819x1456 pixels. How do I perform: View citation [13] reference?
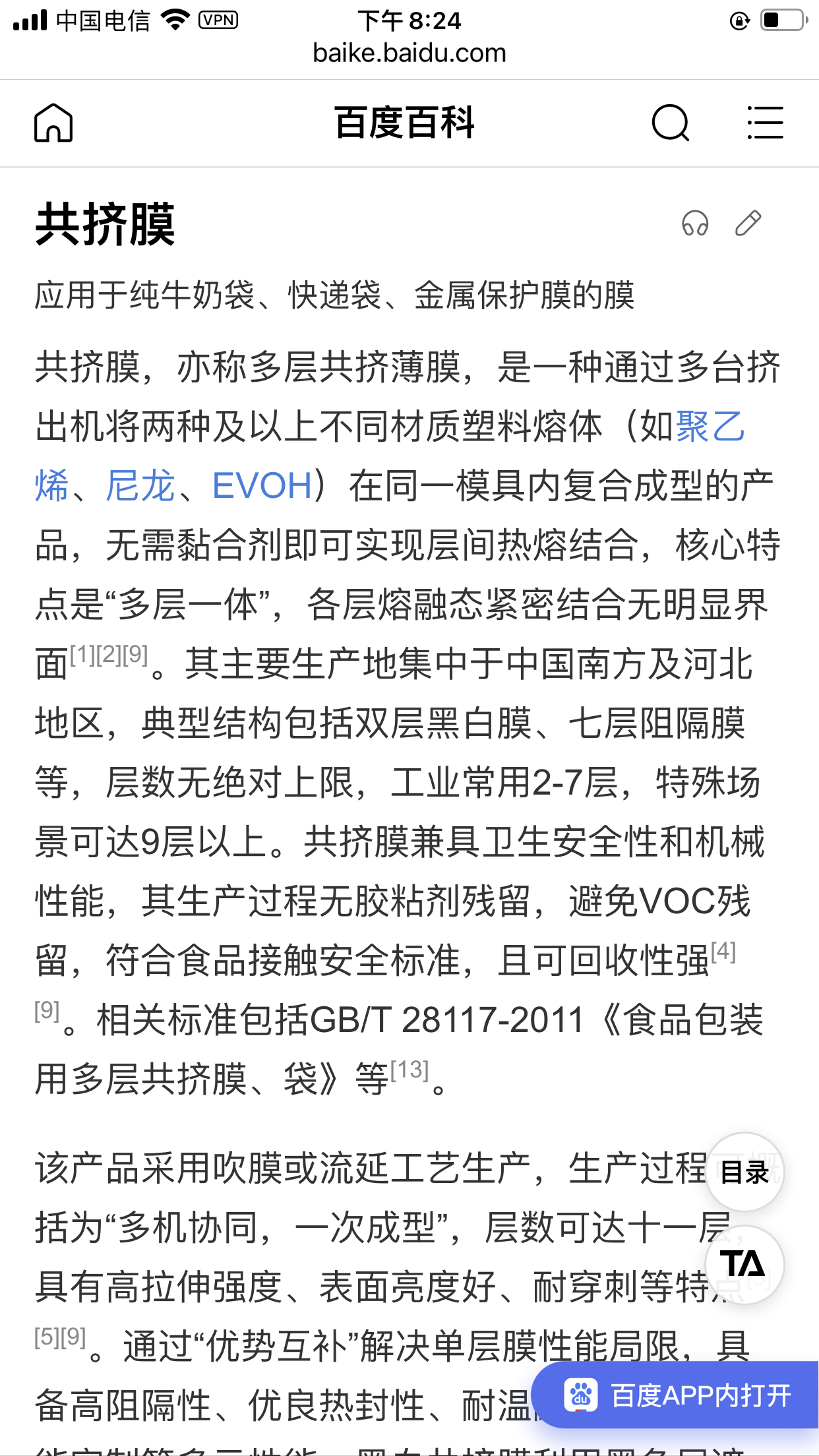[409, 1070]
